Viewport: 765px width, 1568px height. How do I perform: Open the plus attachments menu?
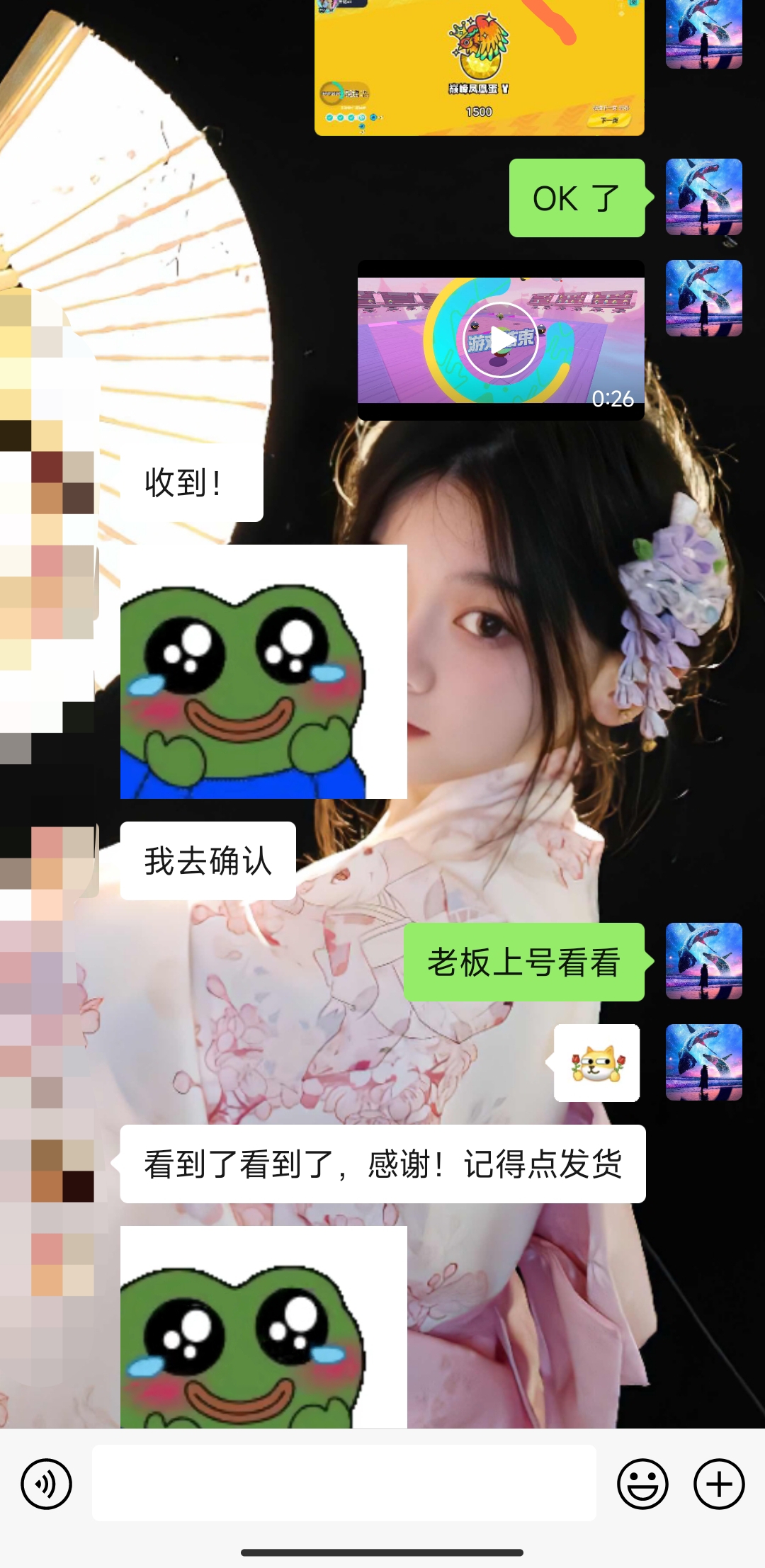(718, 1484)
